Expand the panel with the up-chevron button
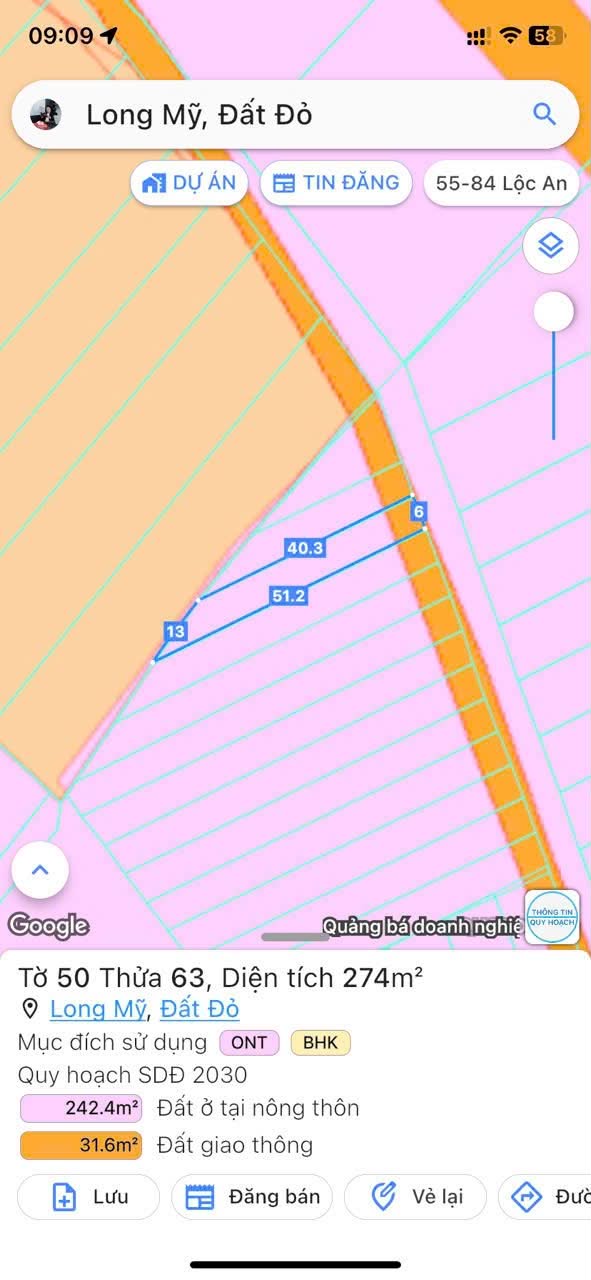The image size is (591, 1280). (40, 870)
